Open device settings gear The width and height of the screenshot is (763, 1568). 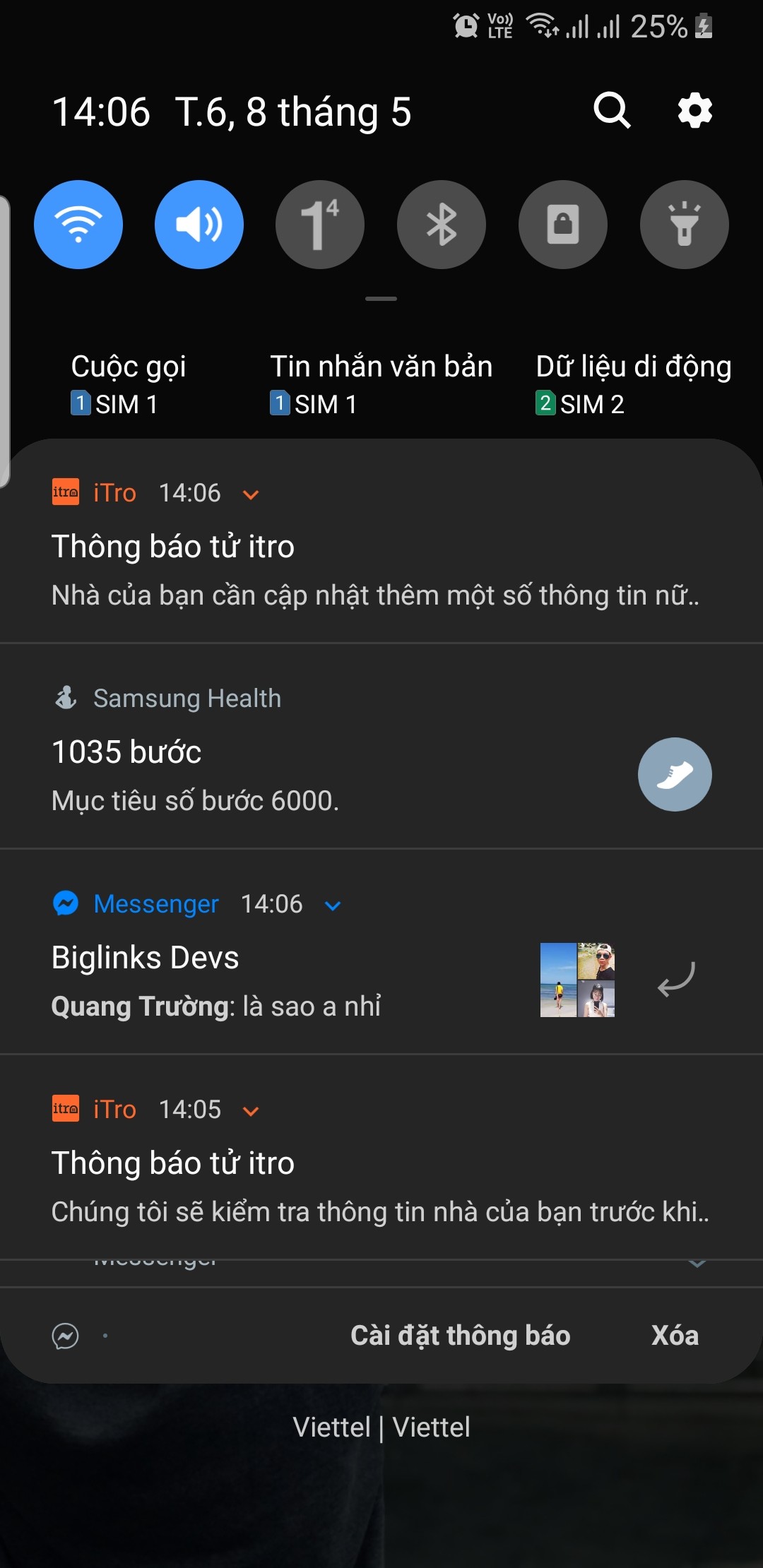pos(695,111)
